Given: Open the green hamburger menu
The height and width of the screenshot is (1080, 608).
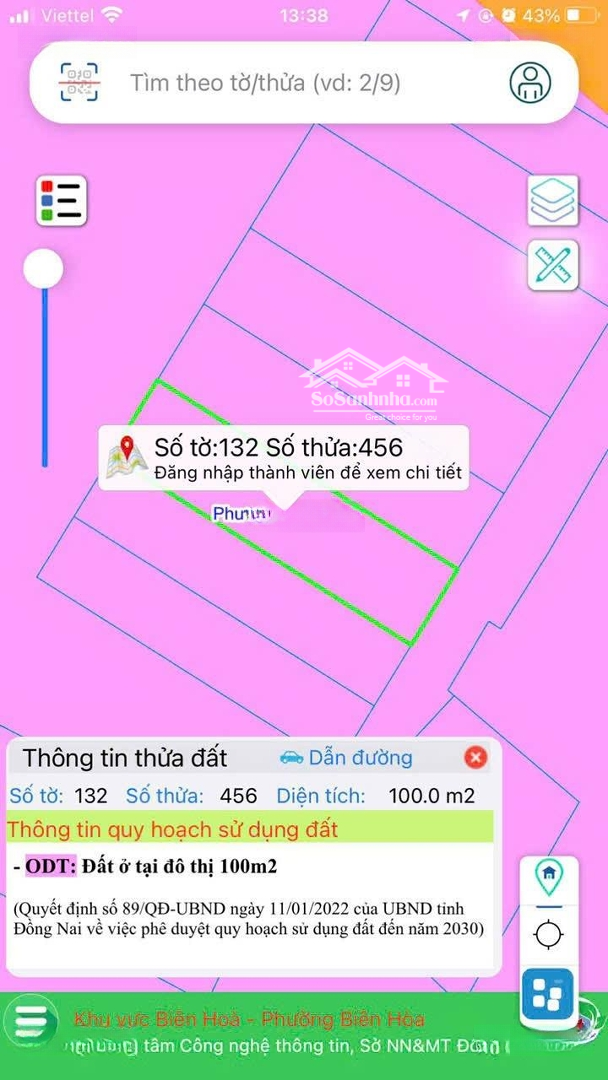Looking at the screenshot, I should [32, 1022].
